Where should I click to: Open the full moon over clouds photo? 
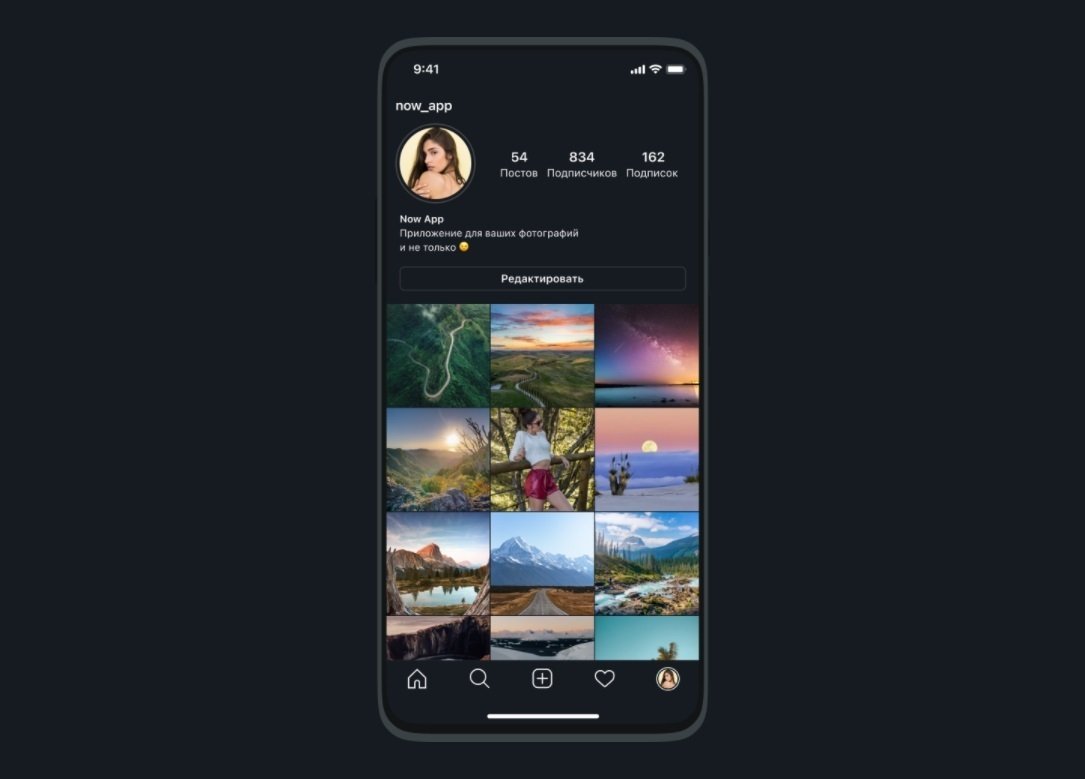(x=647, y=459)
